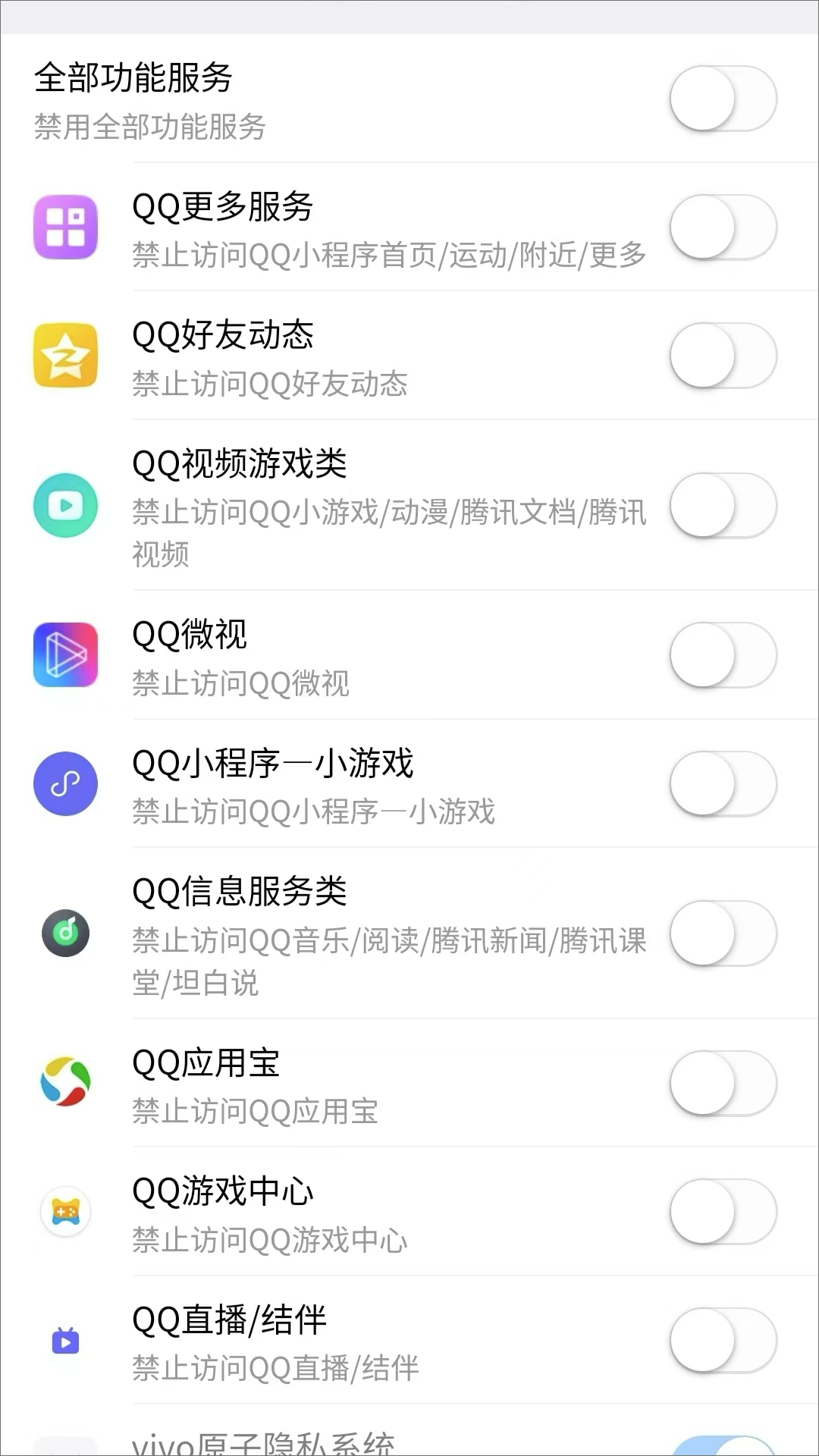Click the QQ应用宝 icon

(x=65, y=1084)
